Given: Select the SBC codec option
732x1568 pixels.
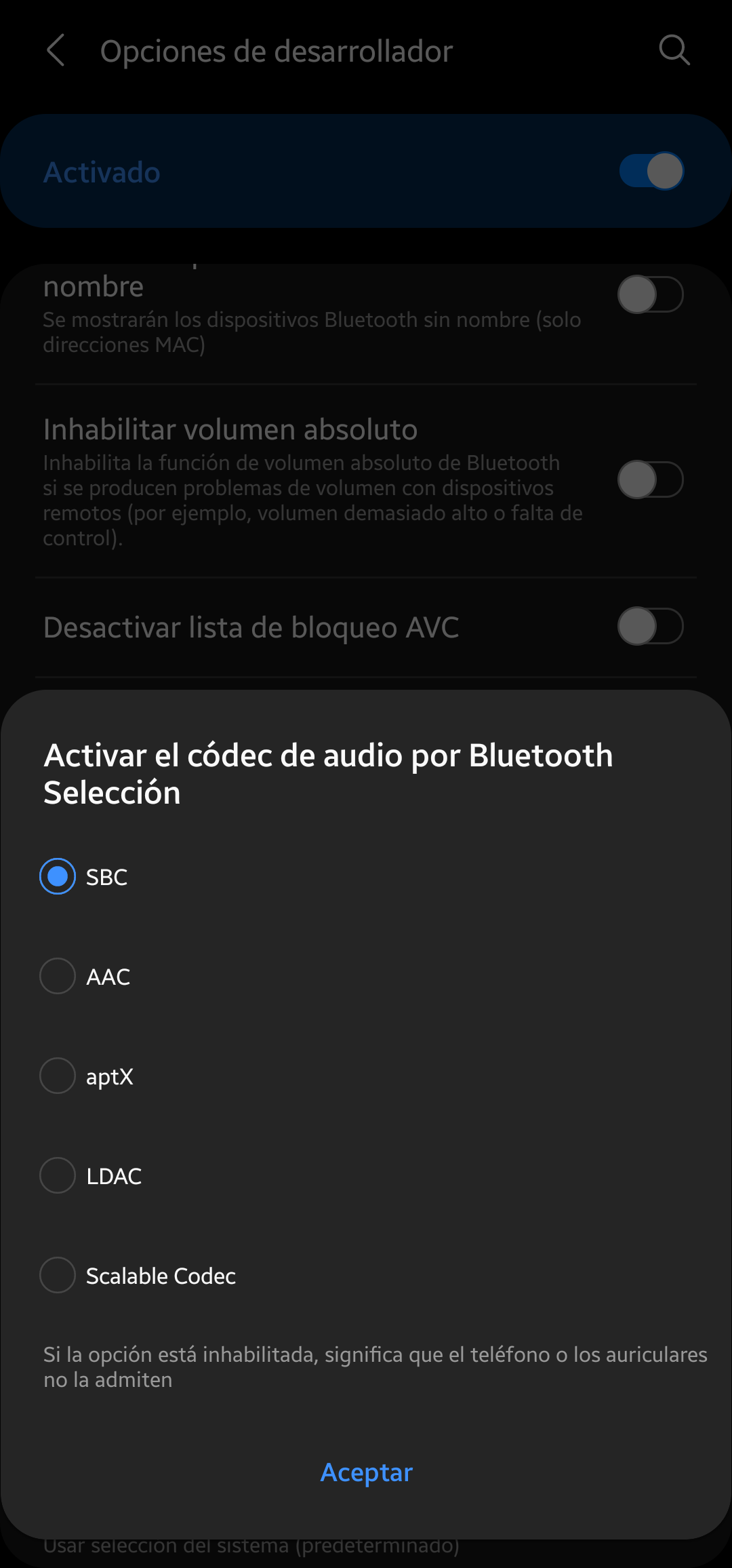Looking at the screenshot, I should pos(58,876).
